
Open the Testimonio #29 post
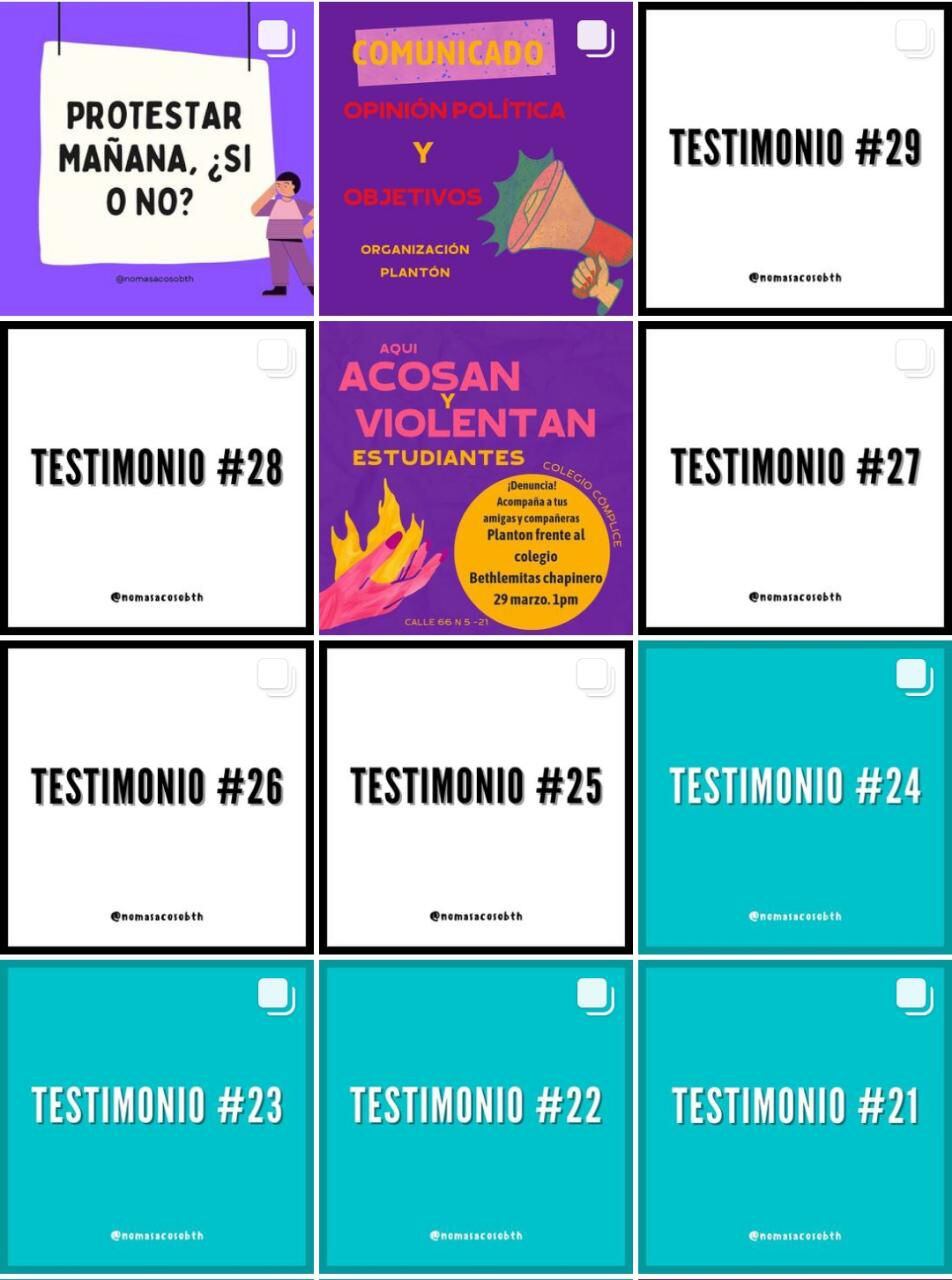[x=795, y=158]
